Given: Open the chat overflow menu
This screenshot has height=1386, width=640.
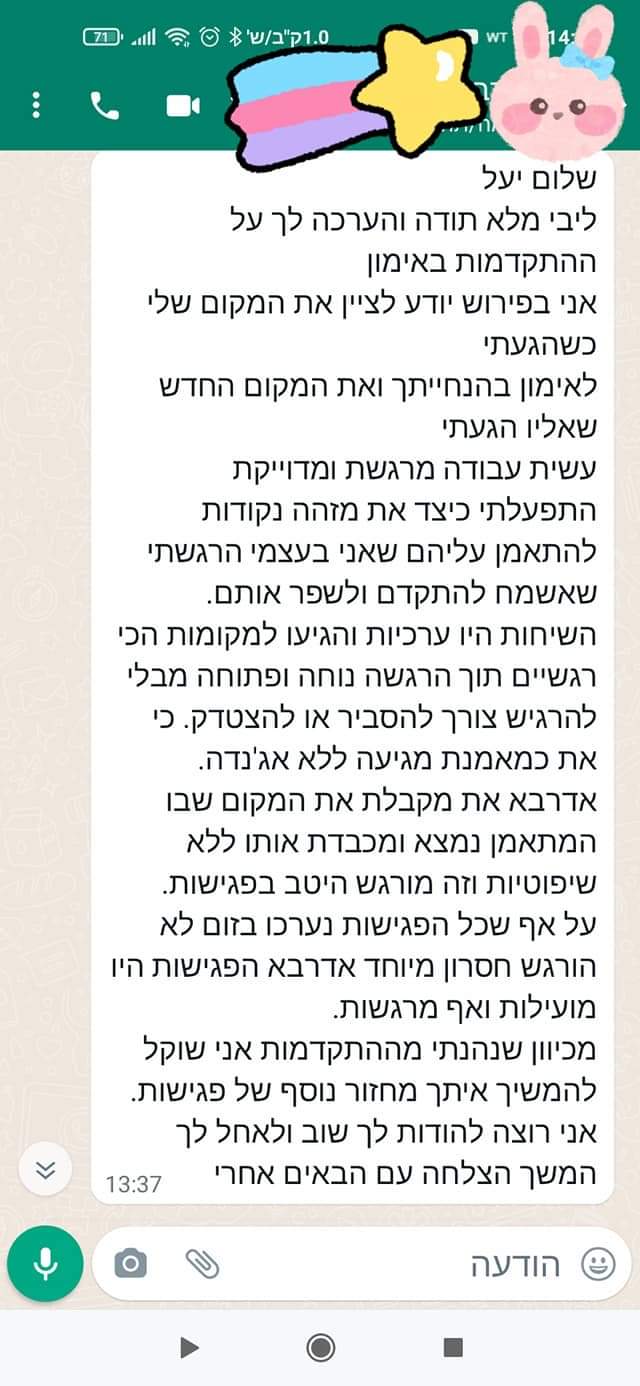Looking at the screenshot, I should point(36,105).
